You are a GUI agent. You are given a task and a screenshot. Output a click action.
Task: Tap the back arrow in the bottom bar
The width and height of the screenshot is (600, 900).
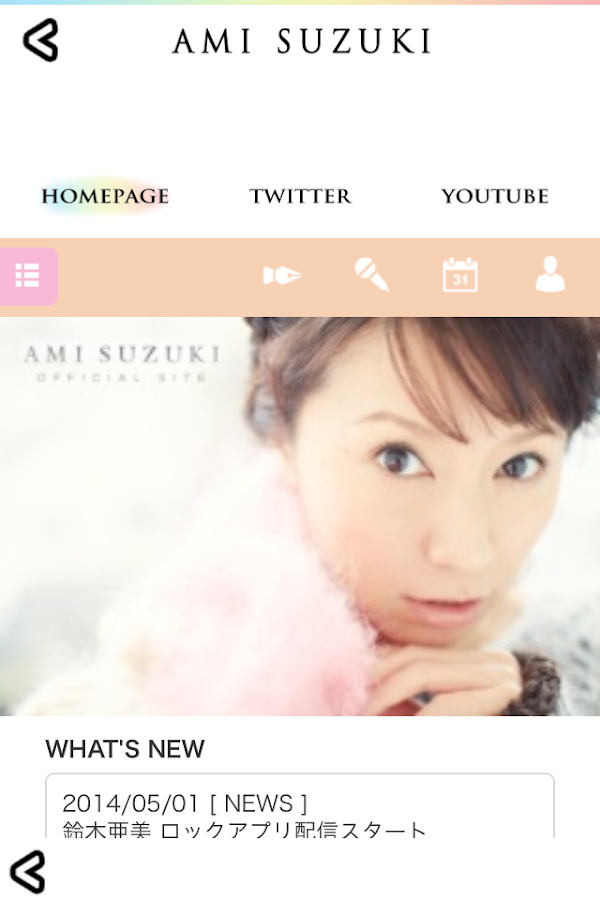pos(28,871)
